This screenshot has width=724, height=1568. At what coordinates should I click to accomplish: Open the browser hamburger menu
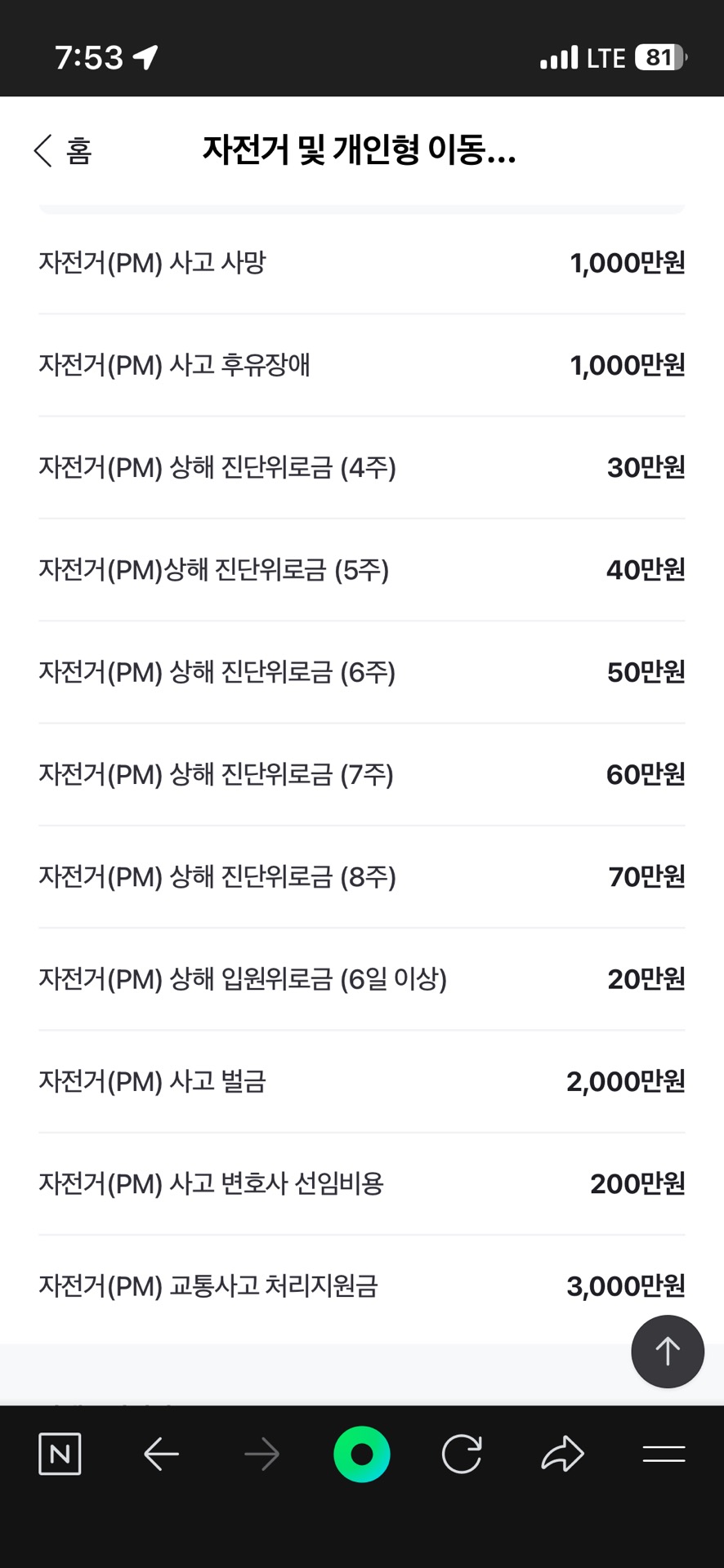tap(664, 1454)
